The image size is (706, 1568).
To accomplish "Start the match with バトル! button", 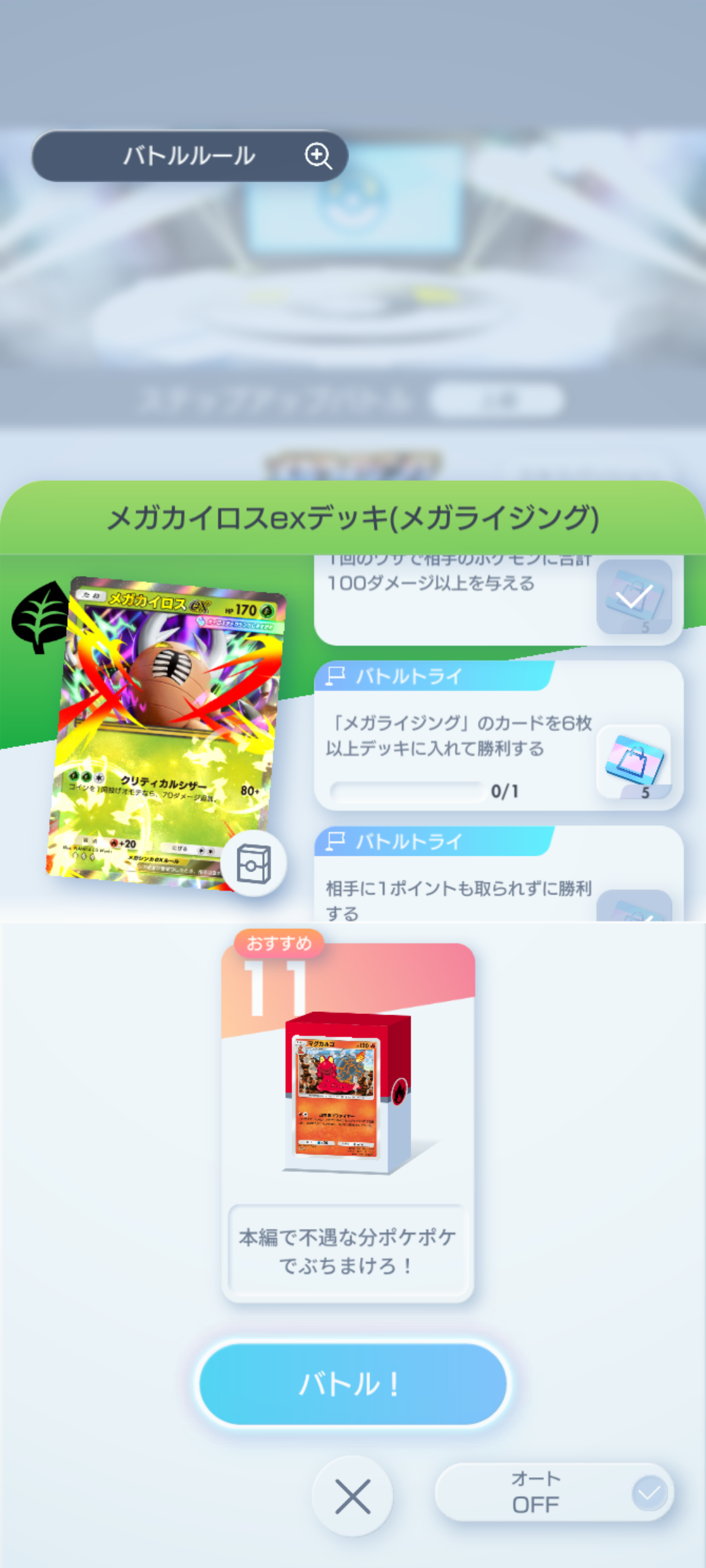I will tap(353, 1384).
